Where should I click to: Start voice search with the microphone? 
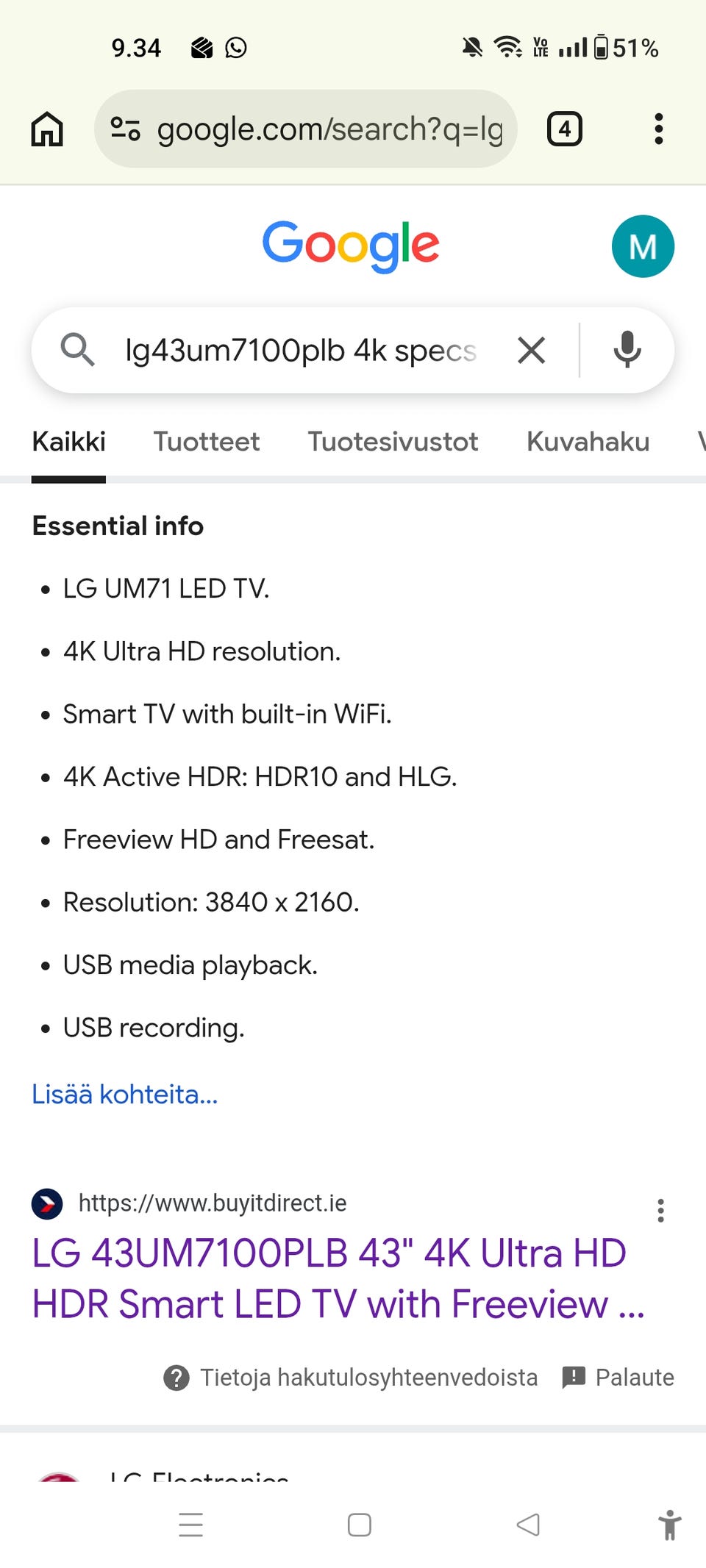point(627,350)
